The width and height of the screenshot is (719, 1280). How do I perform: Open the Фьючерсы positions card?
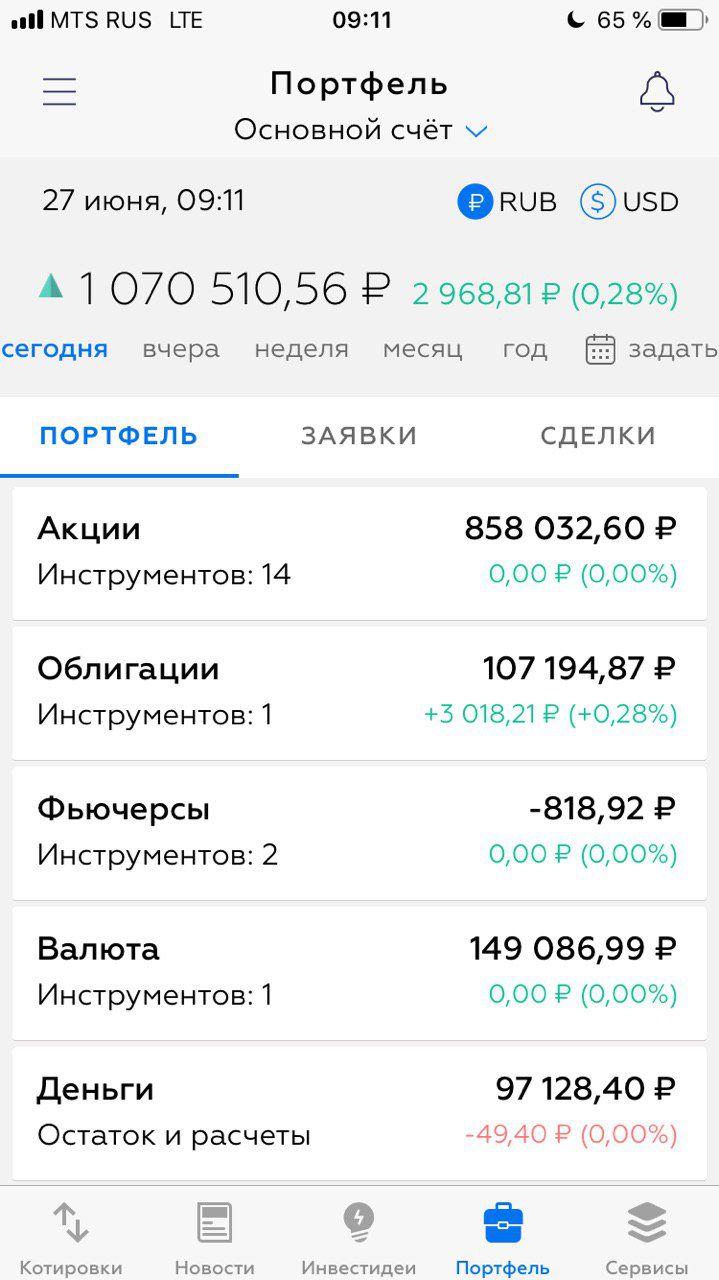359,832
